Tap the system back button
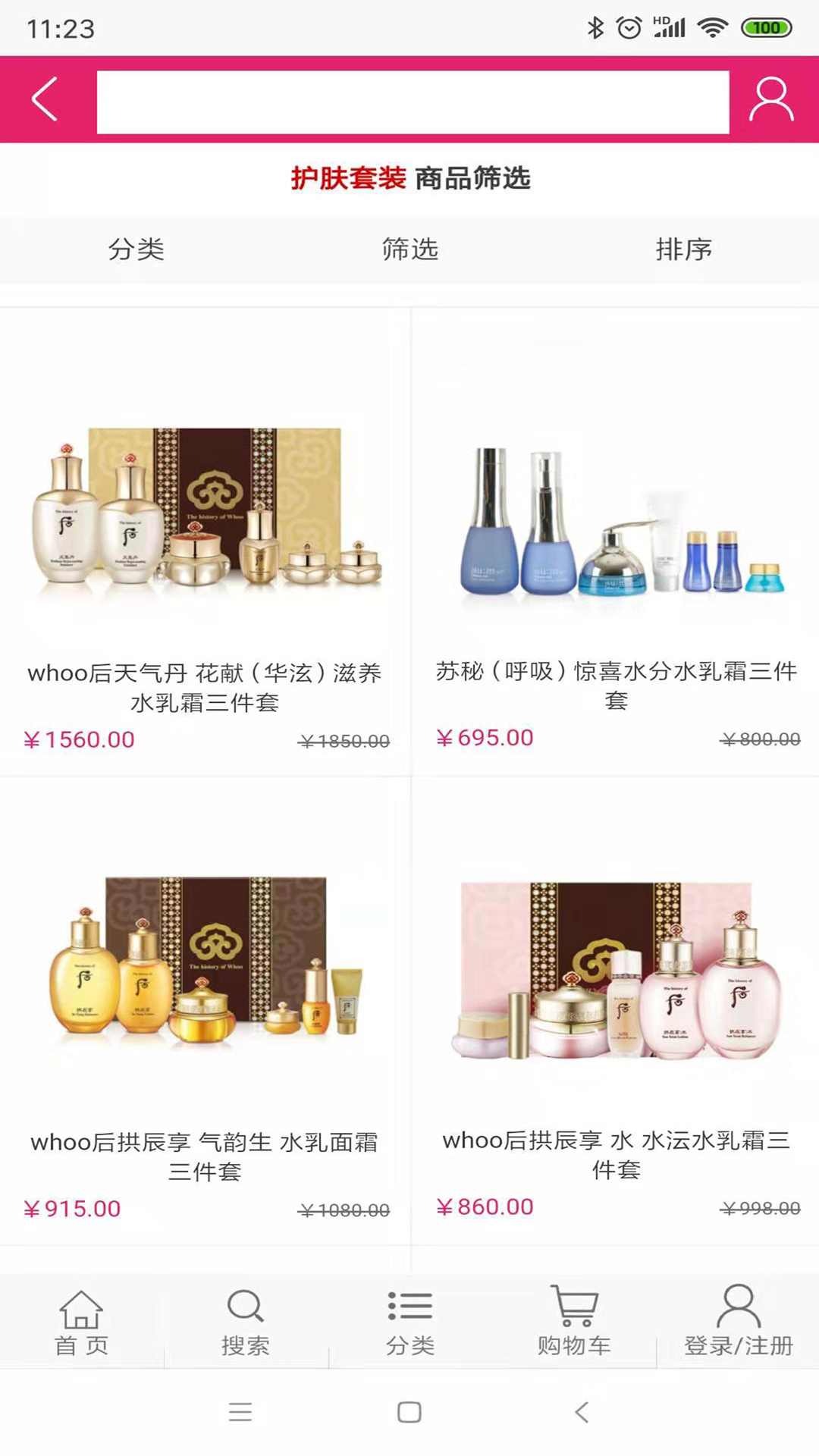 tap(582, 1412)
